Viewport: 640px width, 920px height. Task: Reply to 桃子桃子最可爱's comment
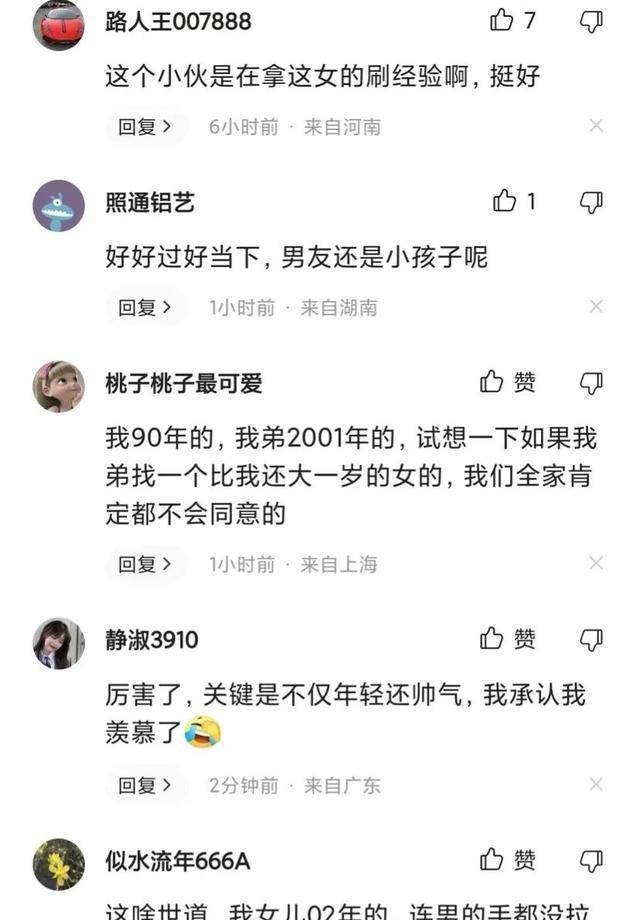[x=146, y=564]
